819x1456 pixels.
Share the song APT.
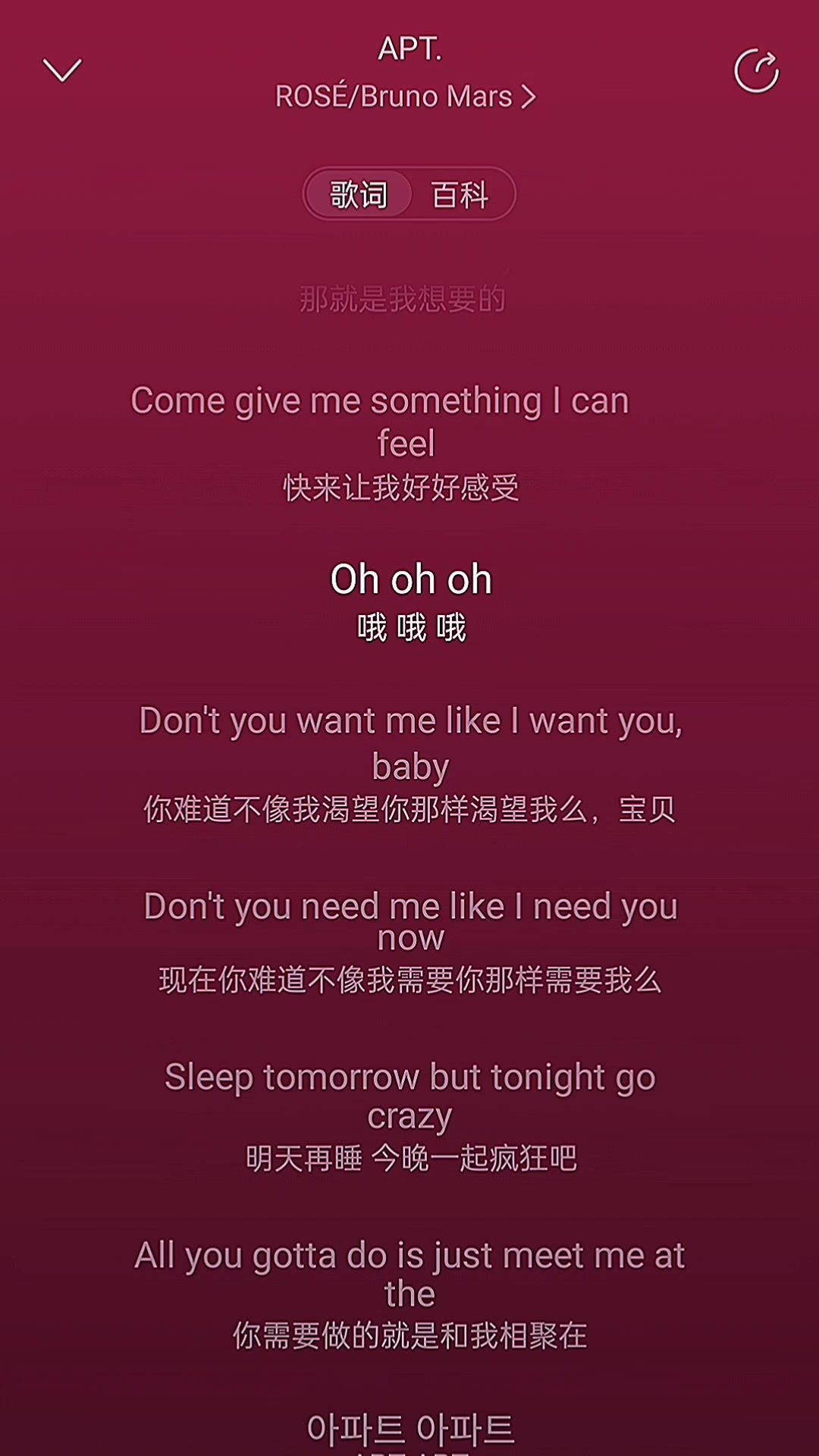coord(756,71)
